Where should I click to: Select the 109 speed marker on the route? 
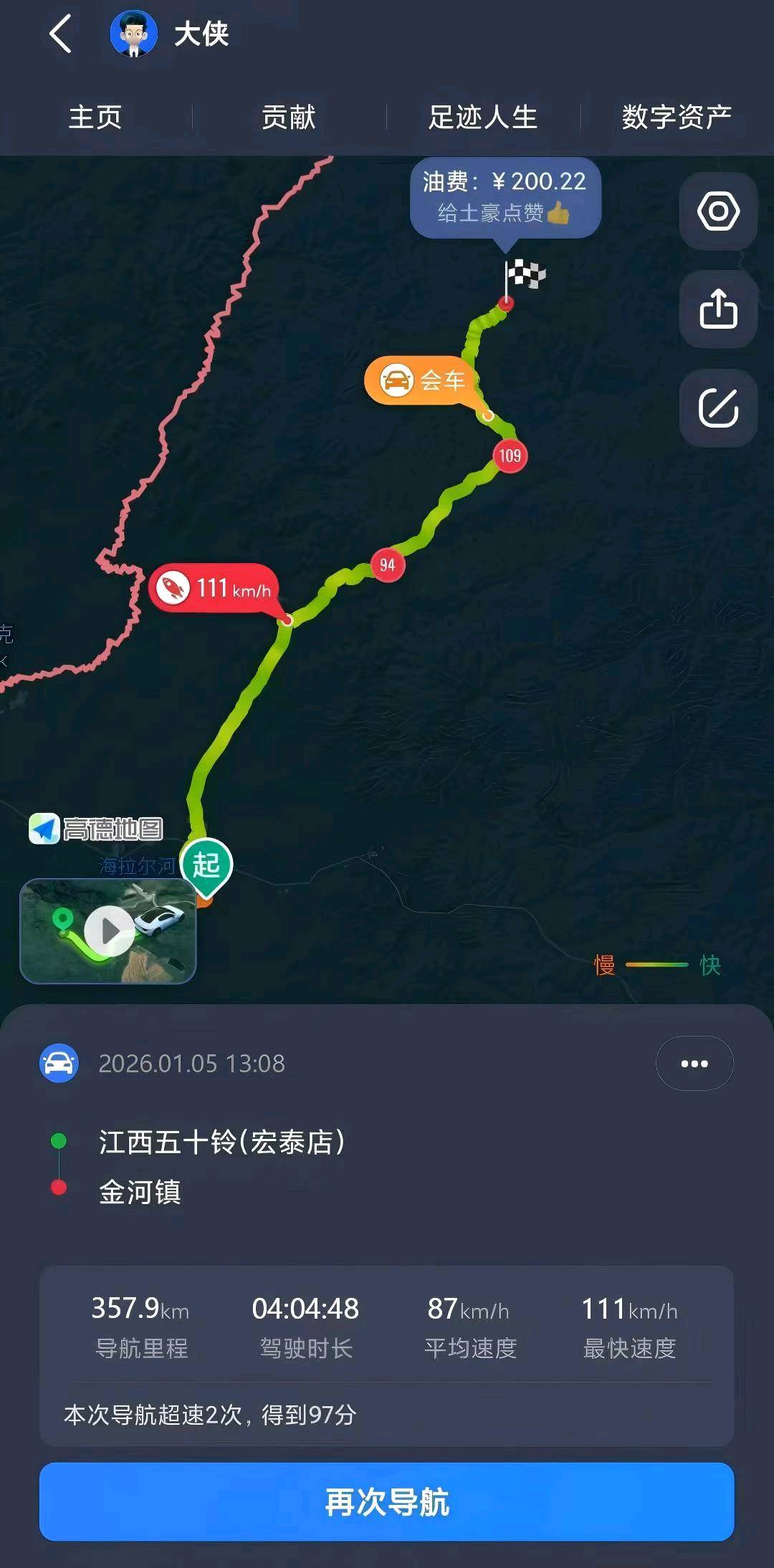click(x=510, y=456)
